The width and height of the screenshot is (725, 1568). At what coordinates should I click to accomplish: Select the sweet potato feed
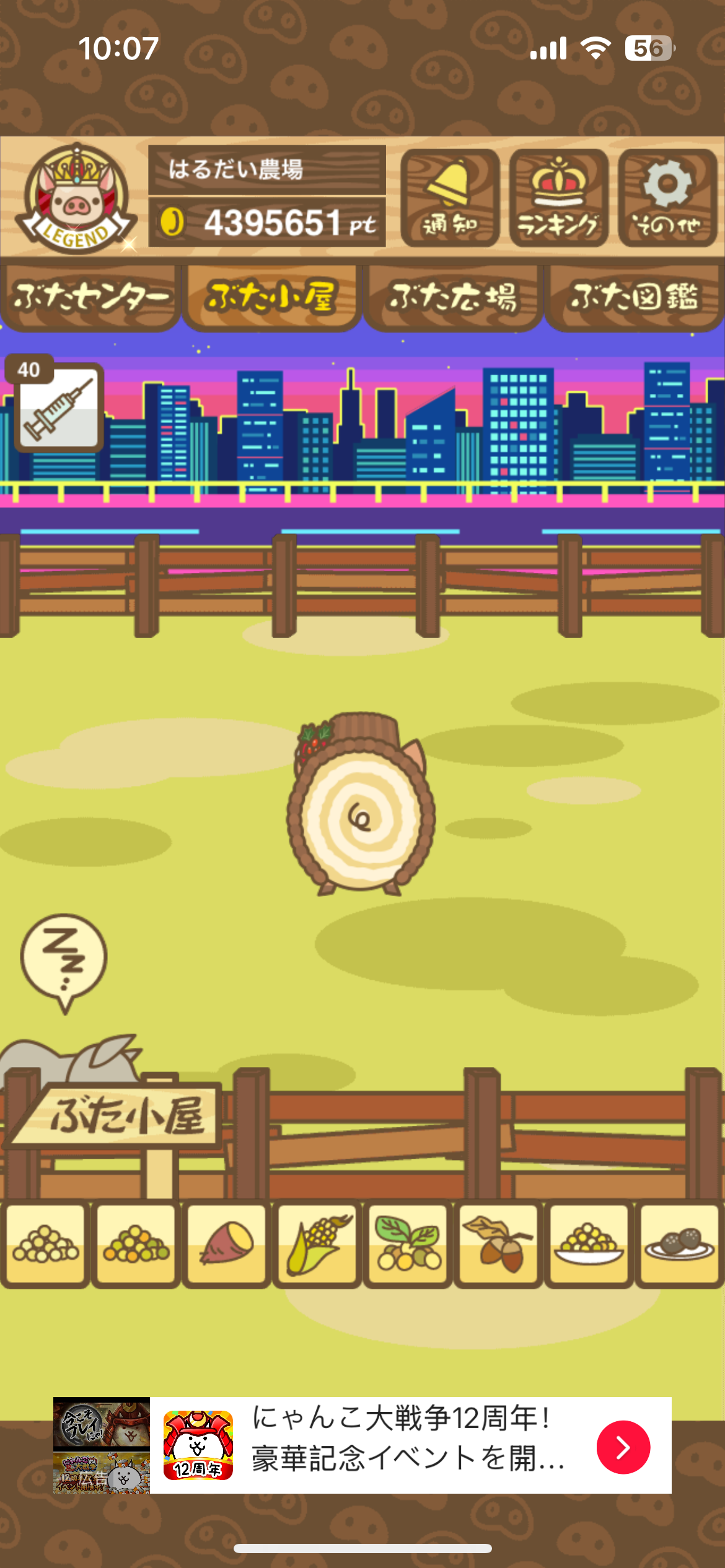coord(226,1244)
